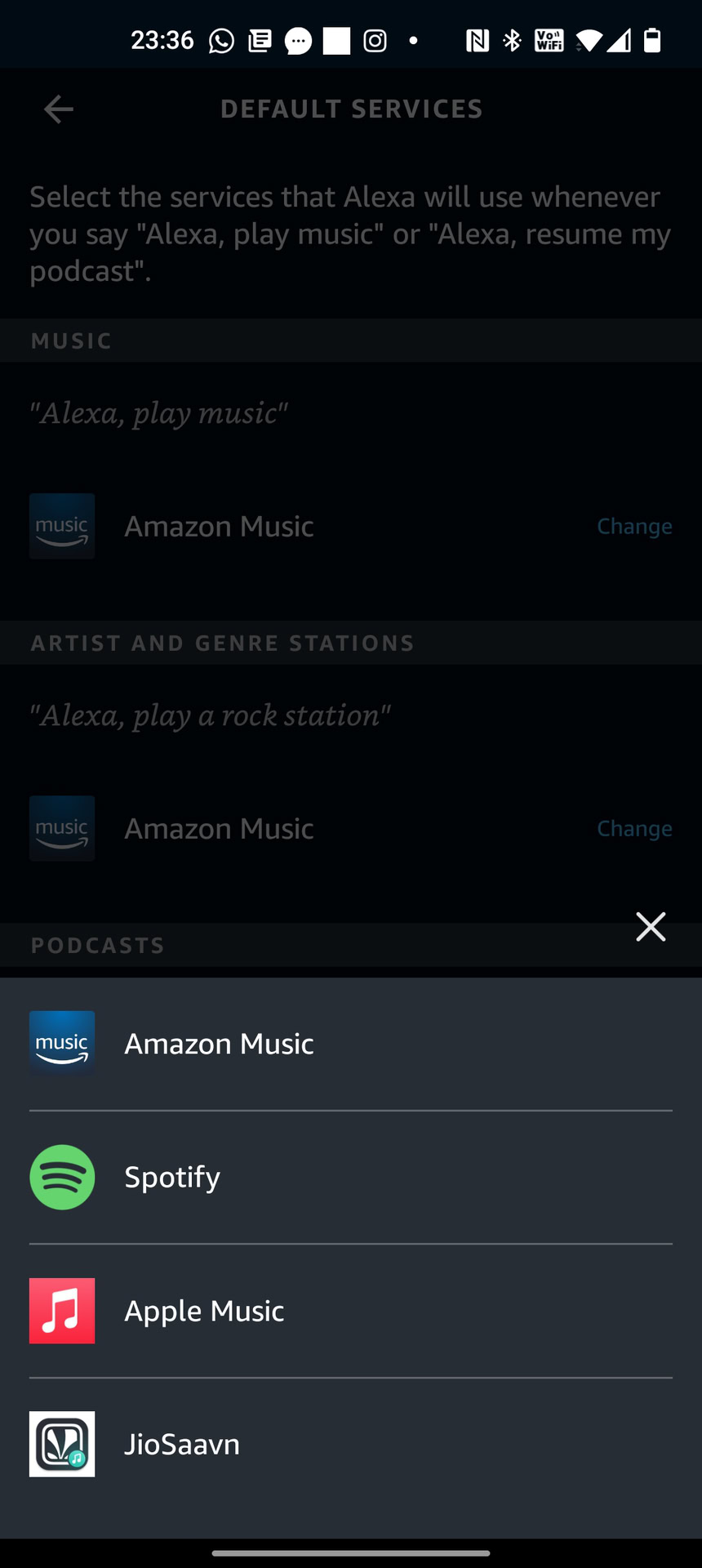The image size is (702, 1568).
Task: Close the service selection sheet
Action: click(x=651, y=927)
